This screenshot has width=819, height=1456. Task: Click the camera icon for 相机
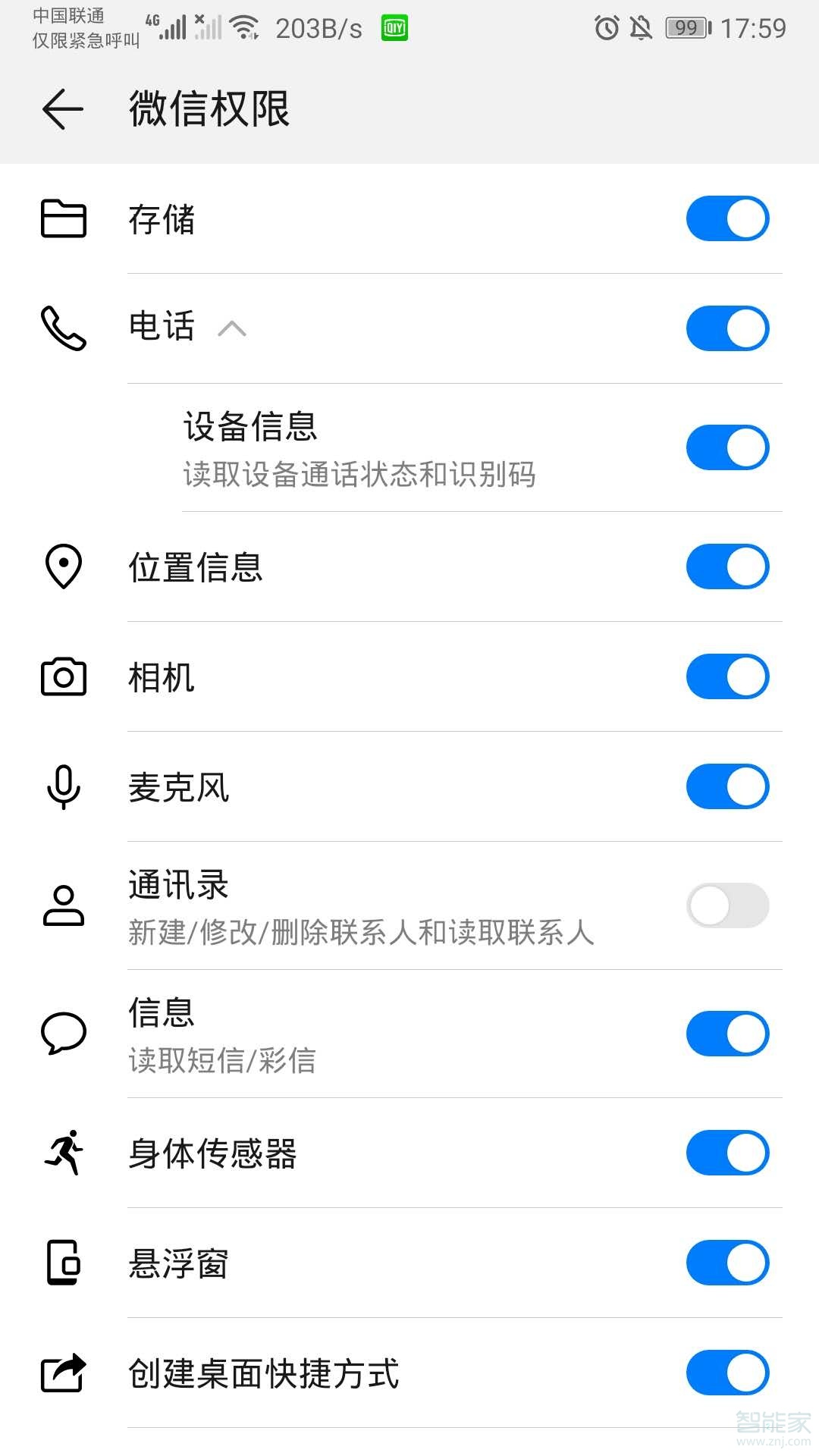coord(64,677)
